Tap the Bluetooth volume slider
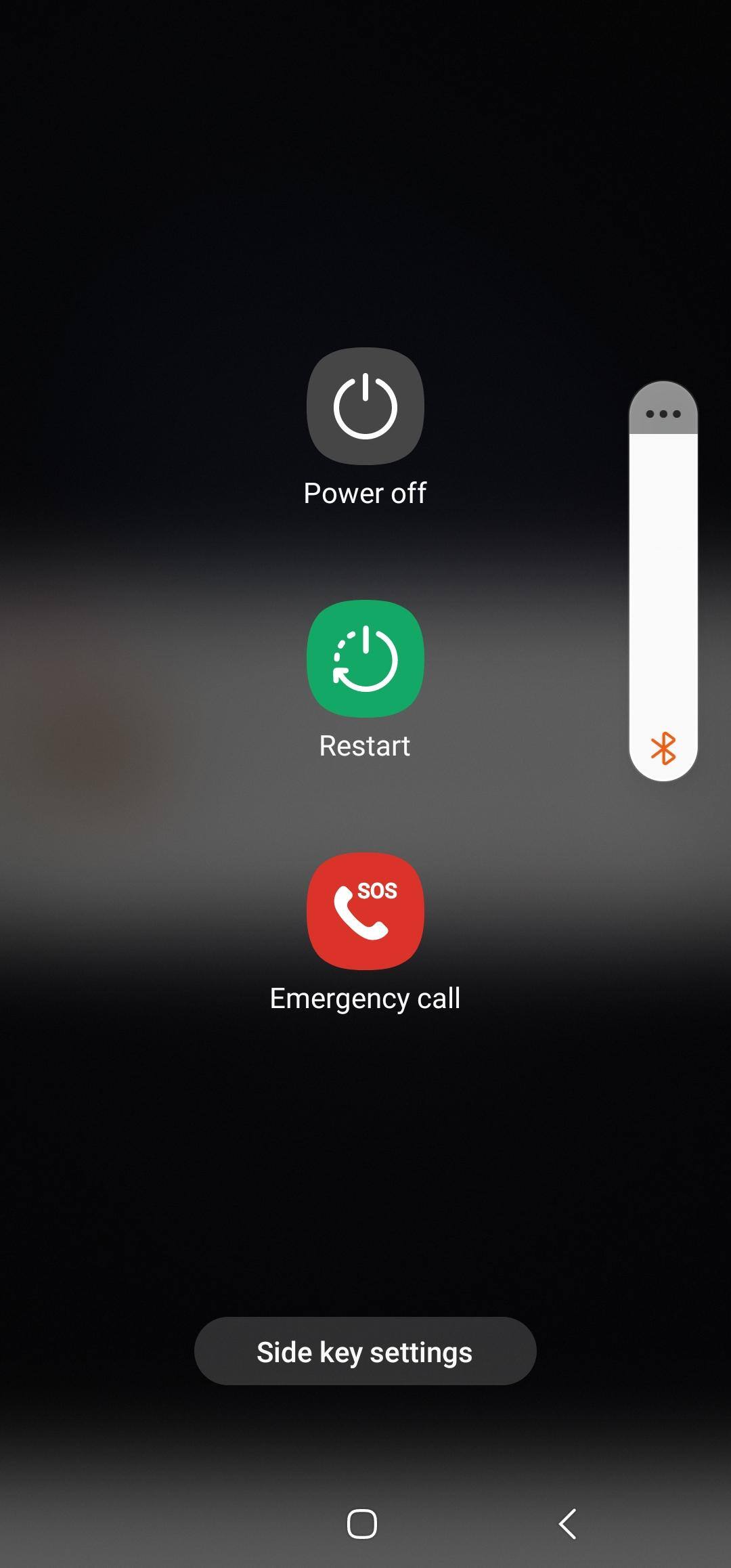Screen dimensions: 731x1568 (663, 596)
